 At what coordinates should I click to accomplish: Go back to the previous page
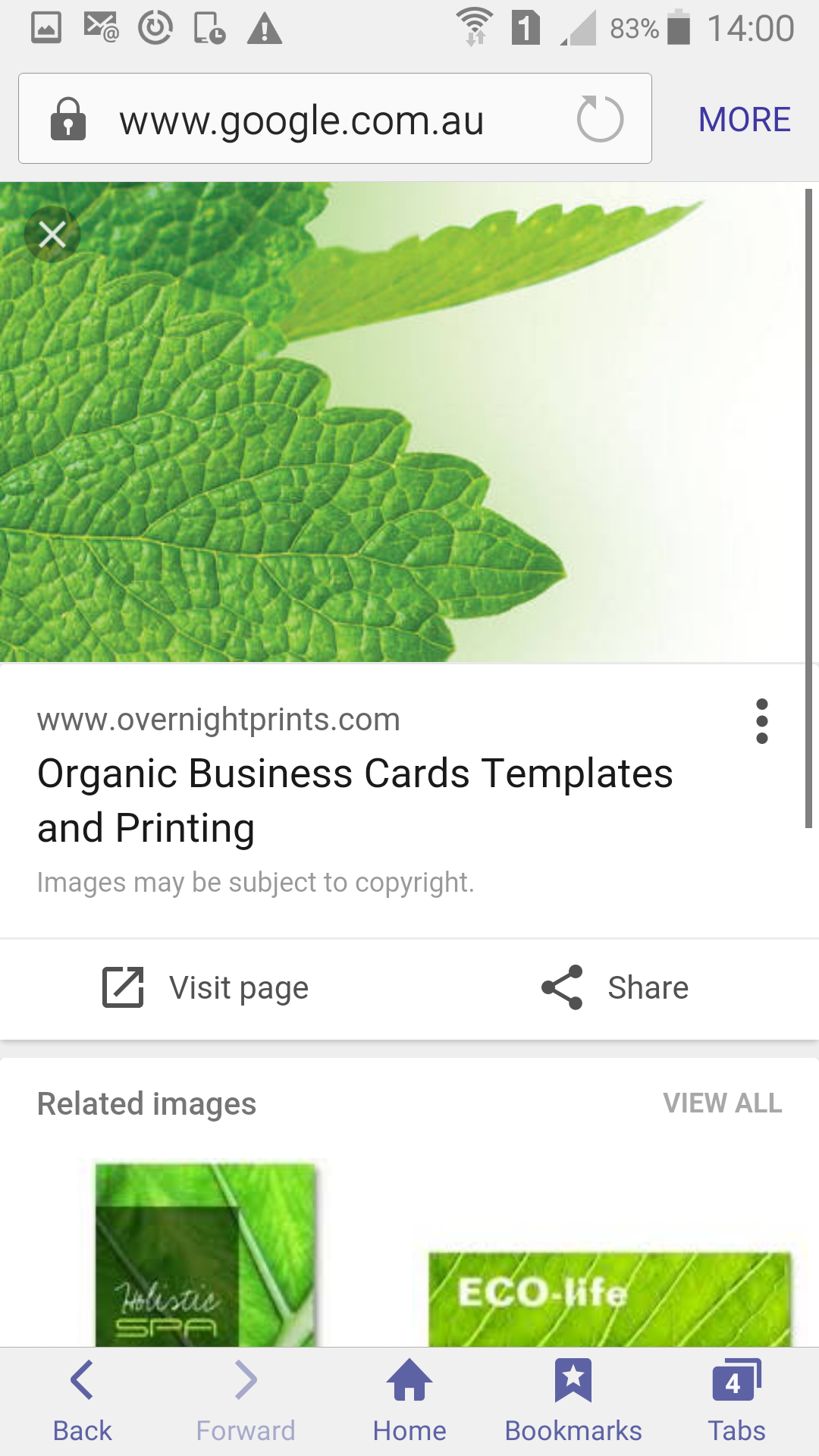tap(82, 1401)
